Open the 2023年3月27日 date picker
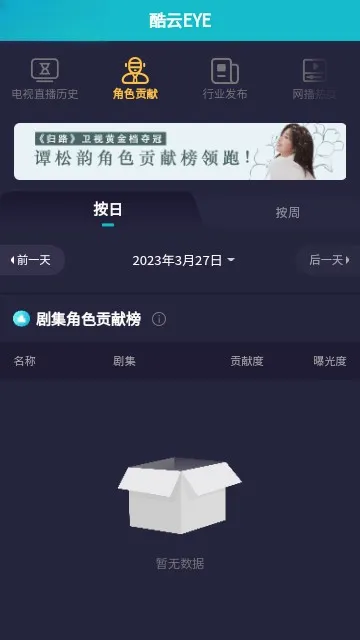360x640 pixels. (184, 260)
